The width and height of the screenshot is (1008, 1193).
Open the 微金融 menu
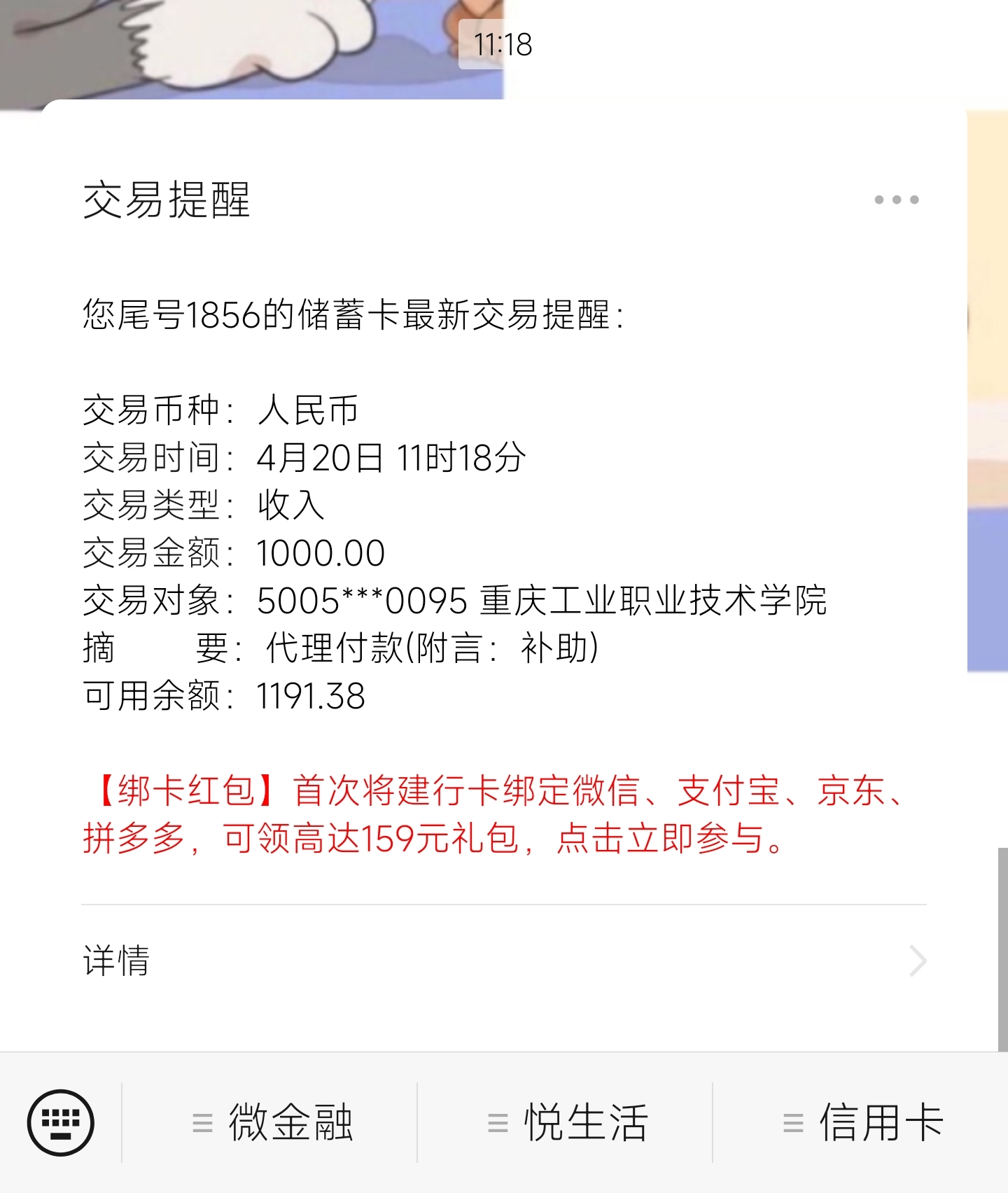(272, 1122)
